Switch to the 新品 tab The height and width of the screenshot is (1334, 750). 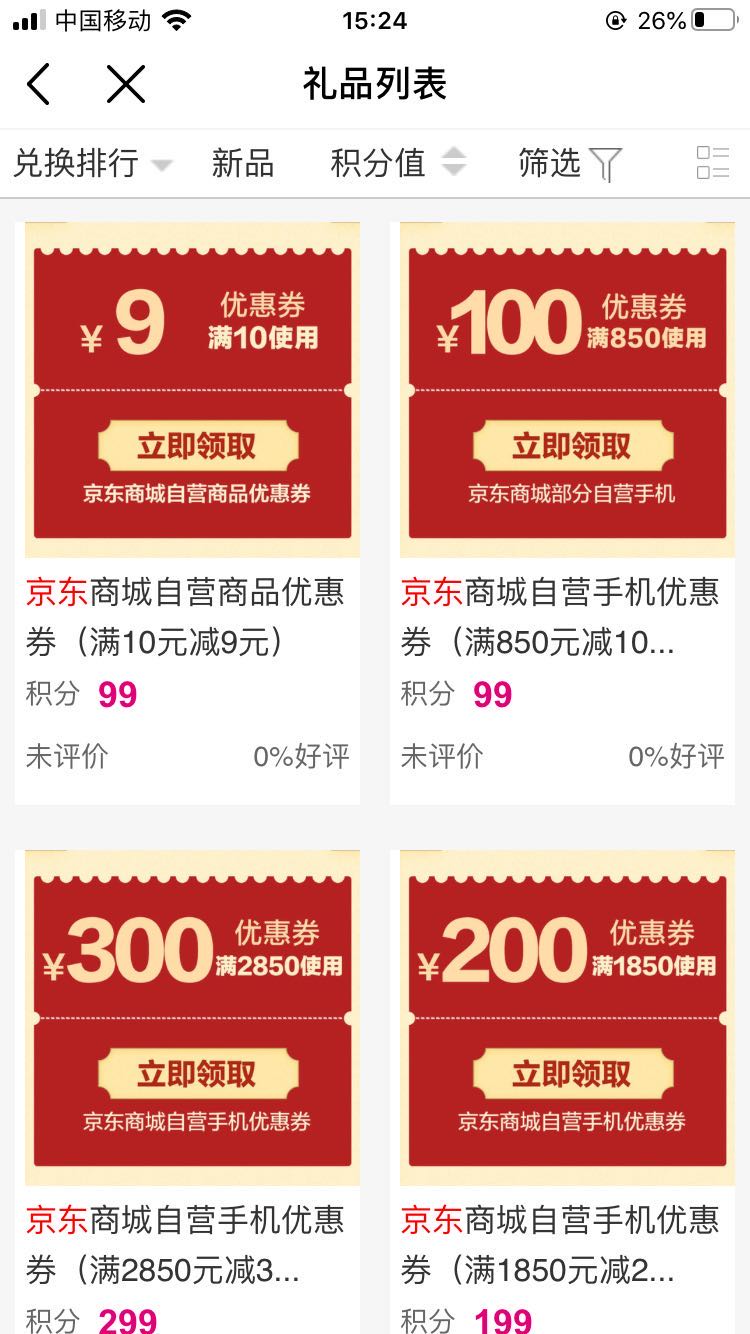click(x=242, y=163)
